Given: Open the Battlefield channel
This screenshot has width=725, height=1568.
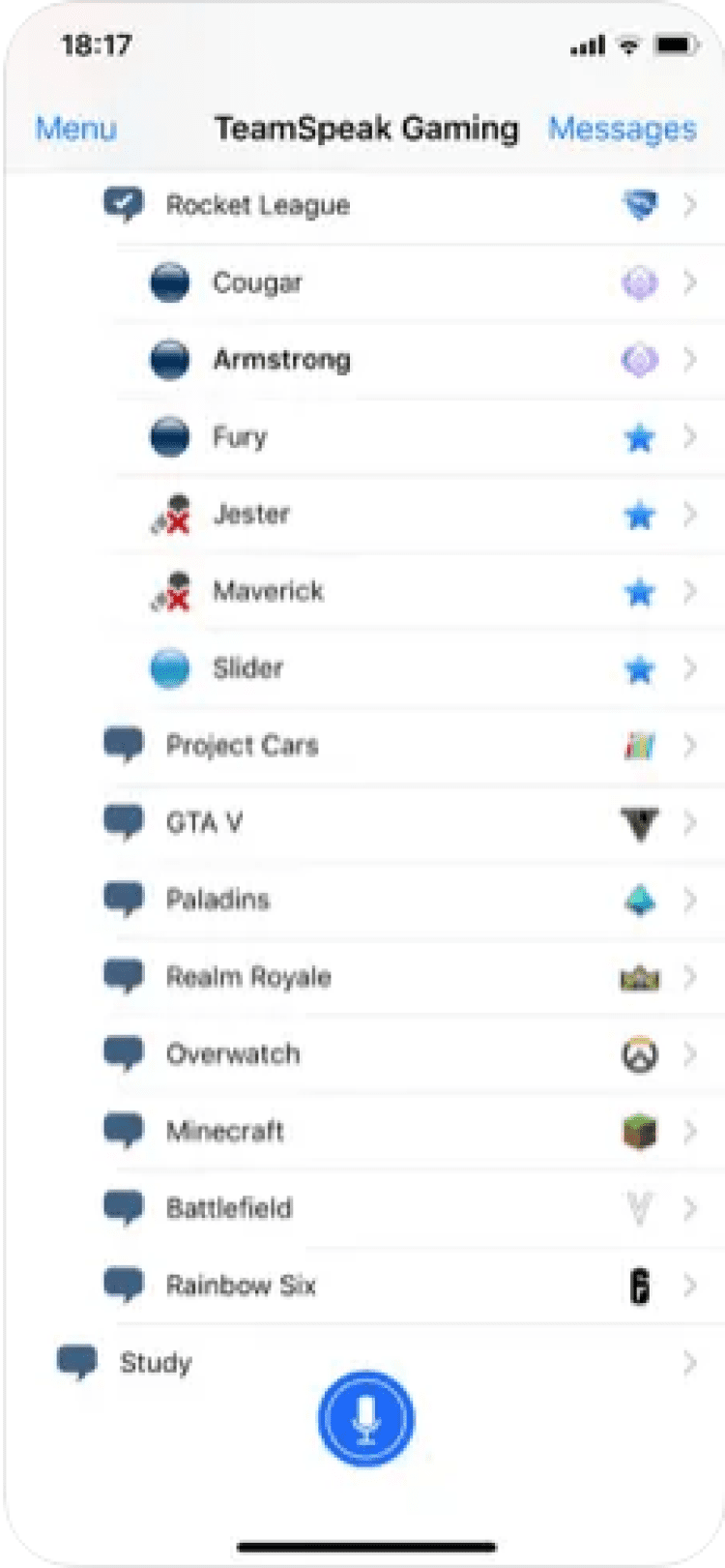Looking at the screenshot, I should (x=229, y=1208).
